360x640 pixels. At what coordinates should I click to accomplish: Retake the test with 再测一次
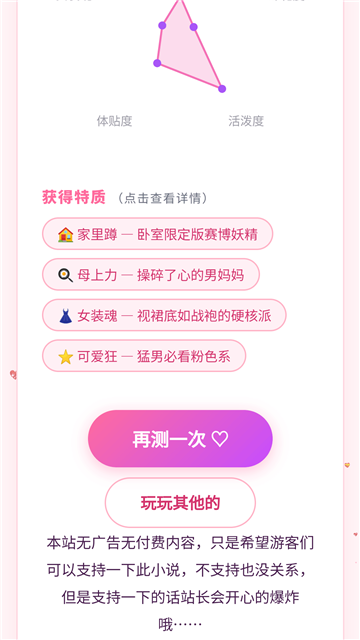point(180,439)
